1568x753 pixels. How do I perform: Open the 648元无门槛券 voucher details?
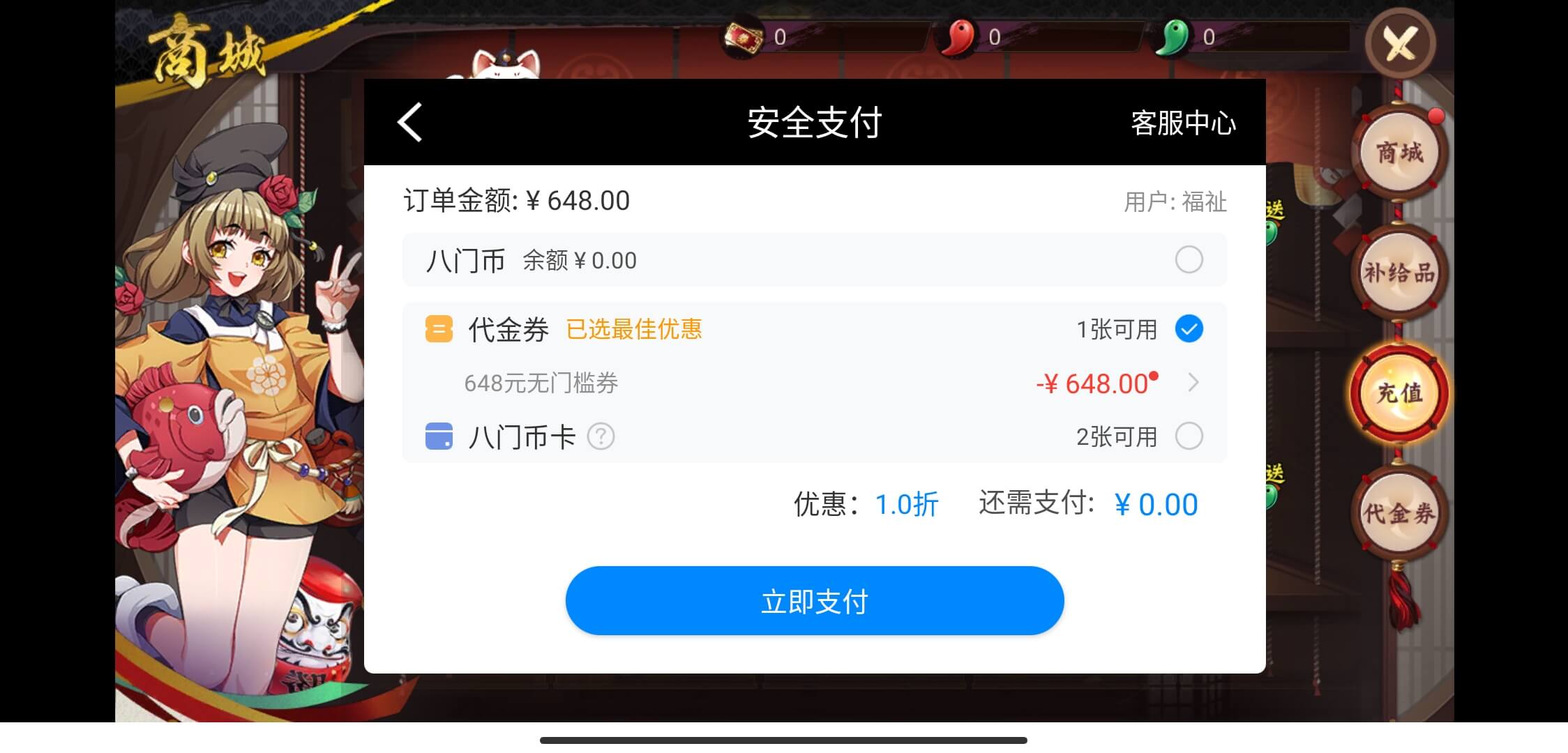coord(1192,383)
